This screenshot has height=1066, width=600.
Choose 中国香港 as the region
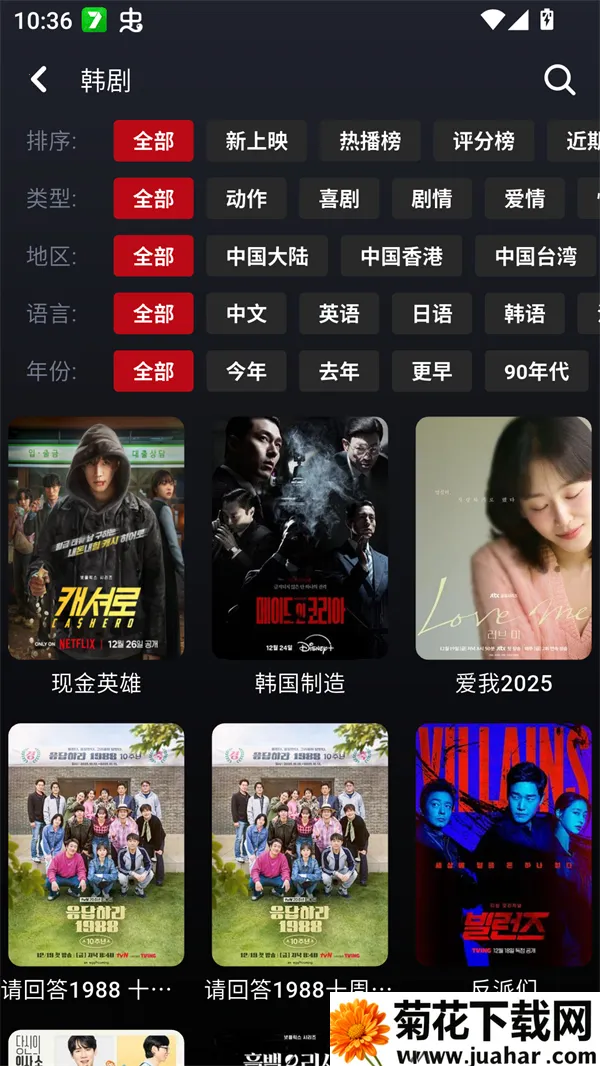click(401, 257)
